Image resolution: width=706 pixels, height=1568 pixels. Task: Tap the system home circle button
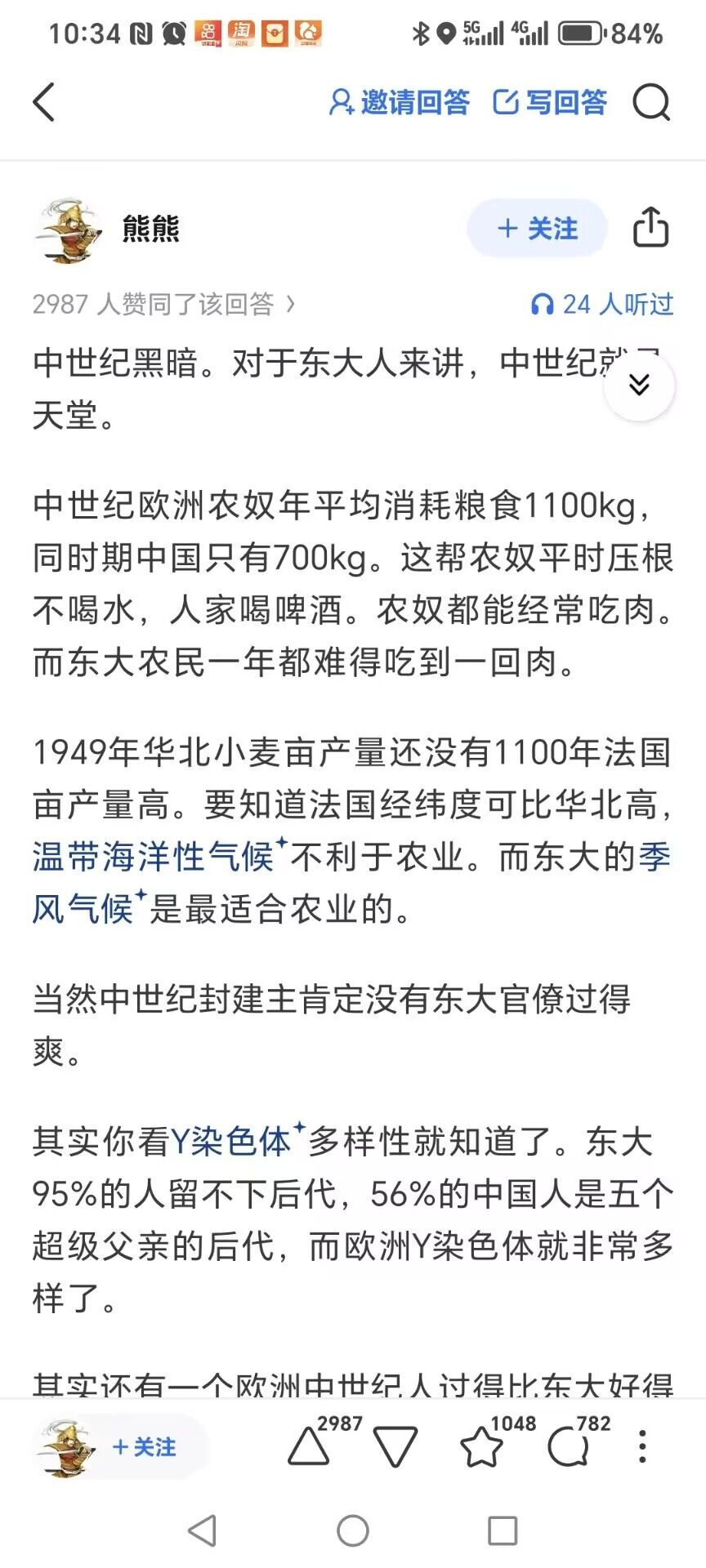353,1530
